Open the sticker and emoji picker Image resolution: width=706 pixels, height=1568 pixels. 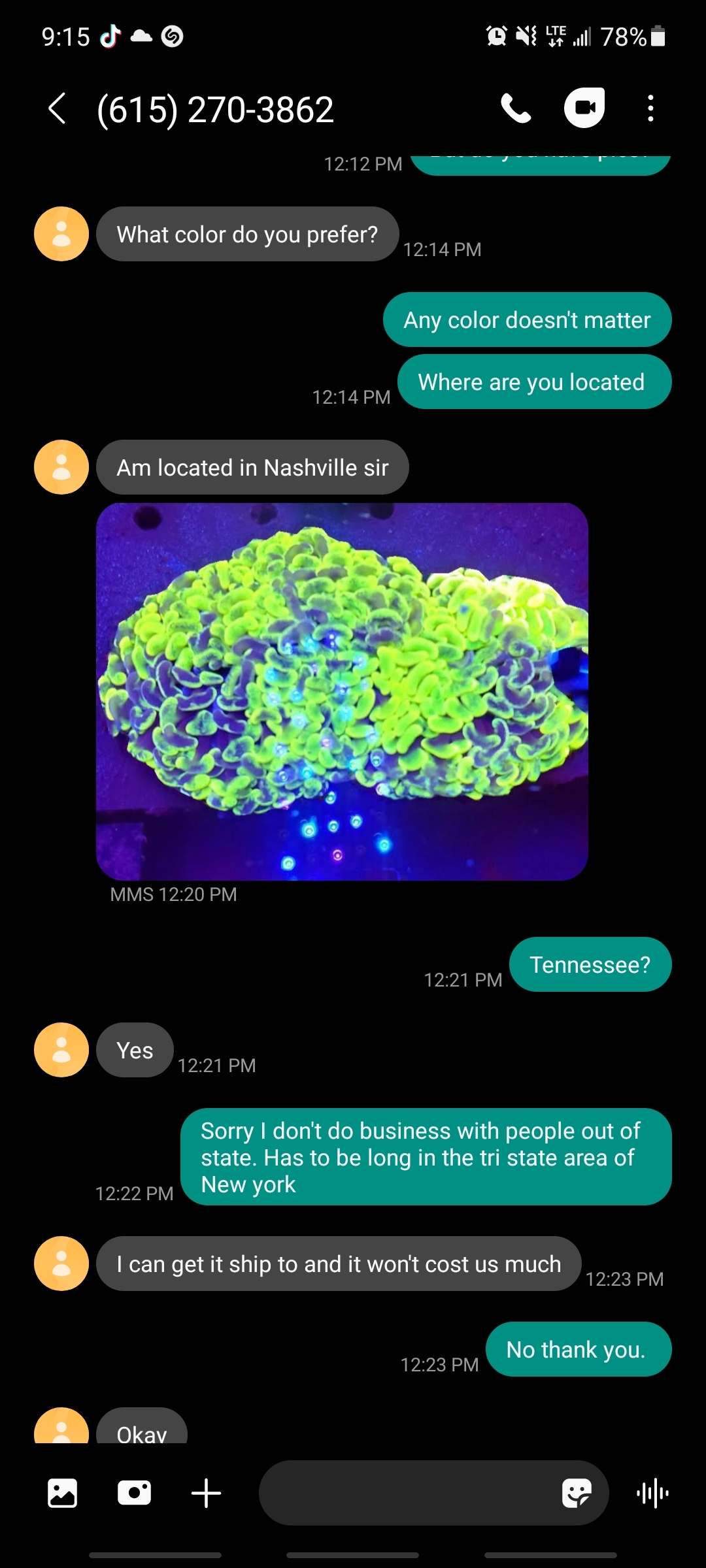(577, 1493)
